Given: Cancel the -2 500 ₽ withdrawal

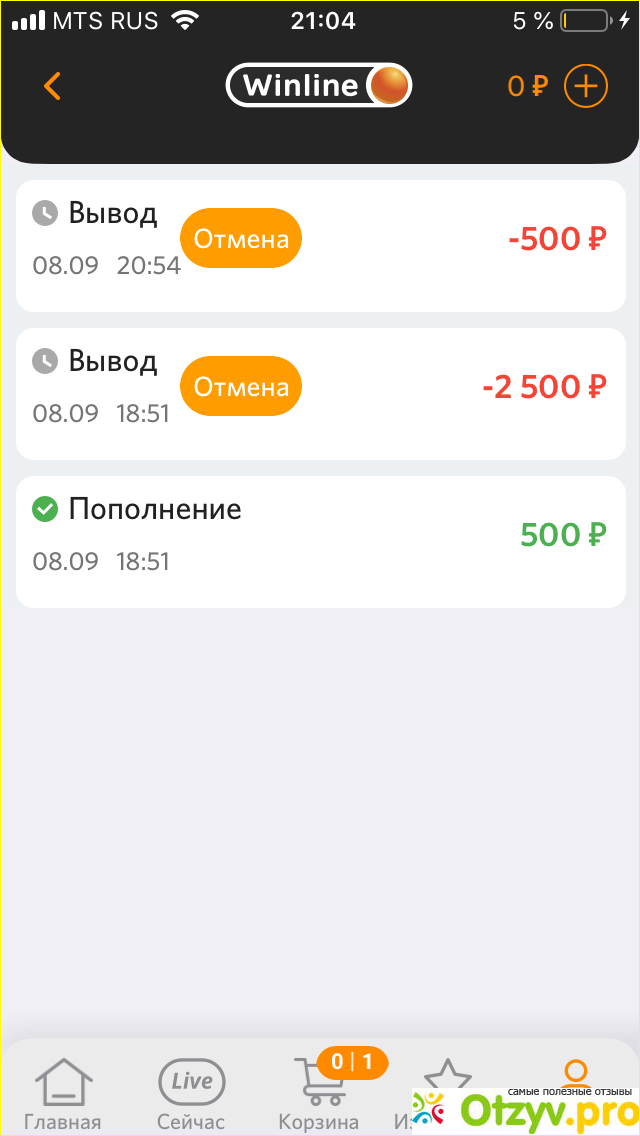Looking at the screenshot, I should (241, 387).
